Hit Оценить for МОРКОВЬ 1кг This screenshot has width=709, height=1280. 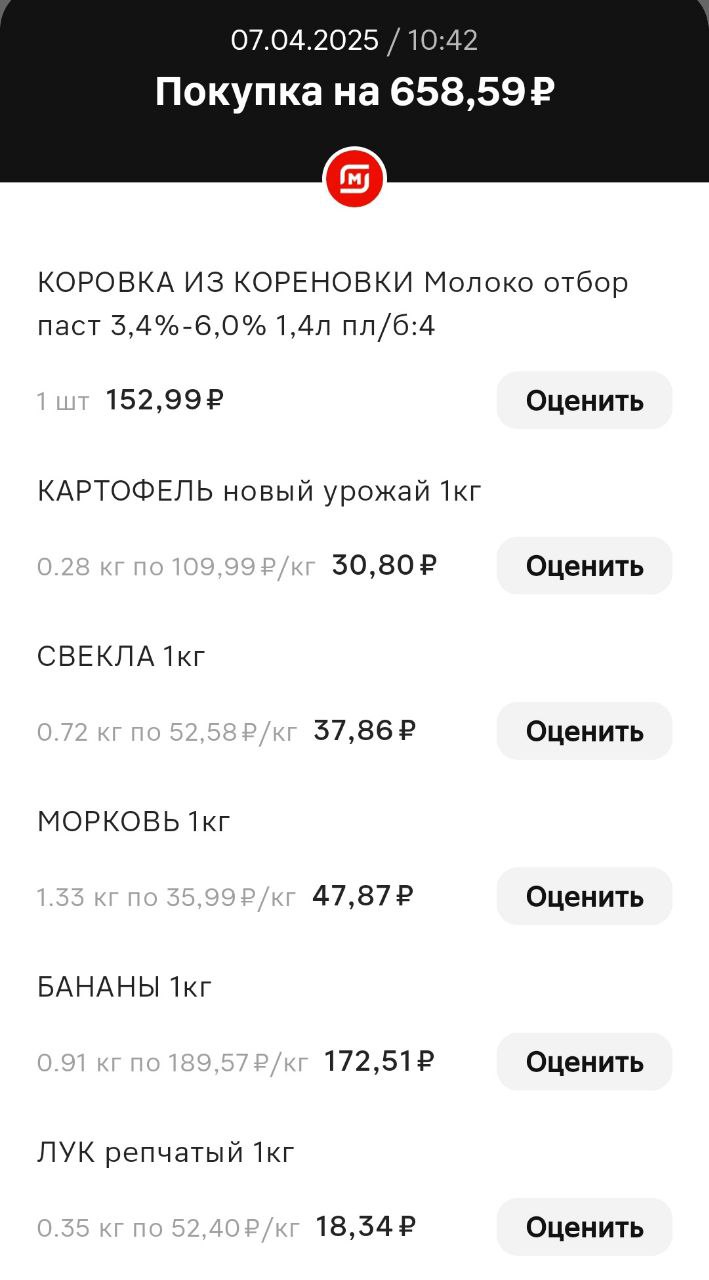584,896
